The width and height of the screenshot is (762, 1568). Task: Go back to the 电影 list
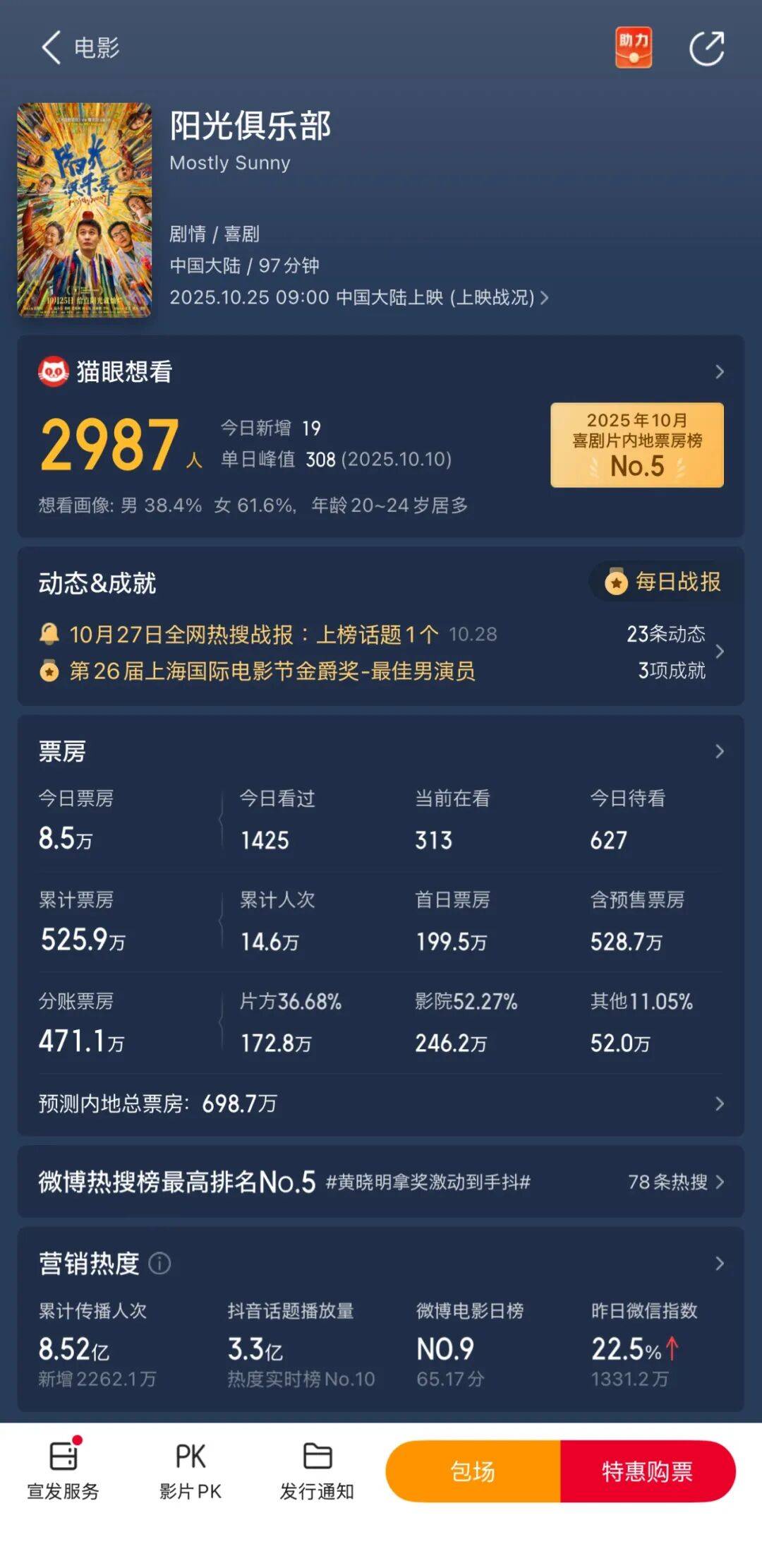pos(52,48)
